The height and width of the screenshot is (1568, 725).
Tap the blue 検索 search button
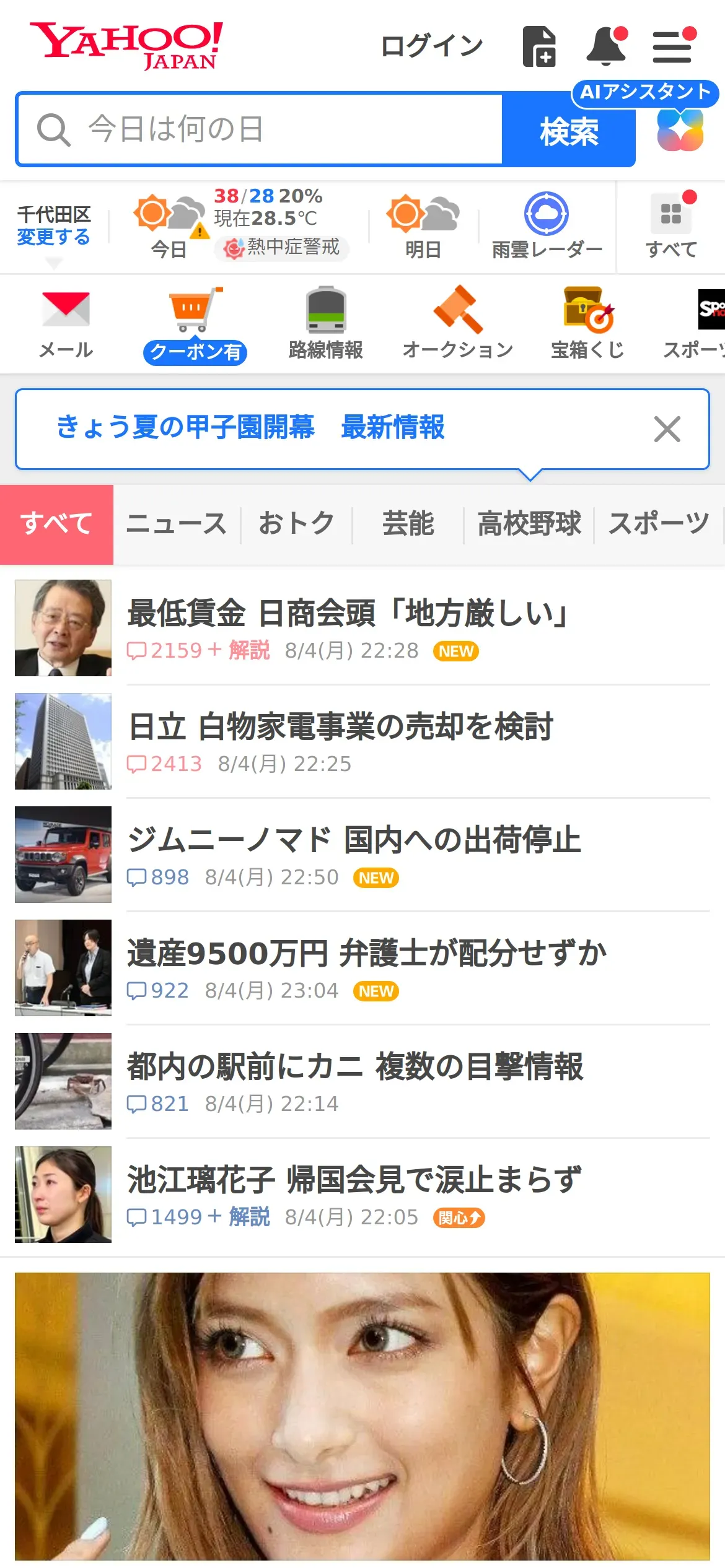click(x=568, y=131)
